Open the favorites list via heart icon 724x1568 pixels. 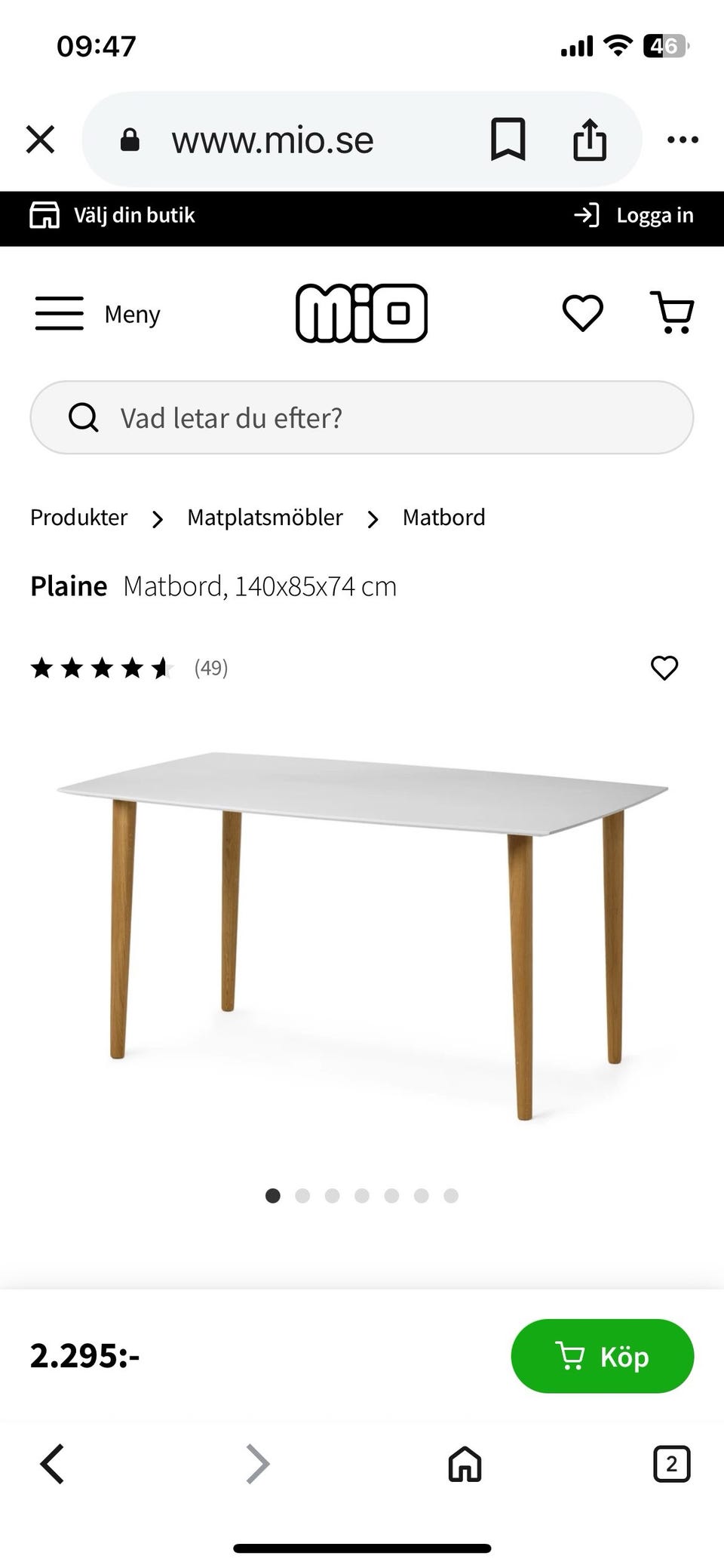582,312
